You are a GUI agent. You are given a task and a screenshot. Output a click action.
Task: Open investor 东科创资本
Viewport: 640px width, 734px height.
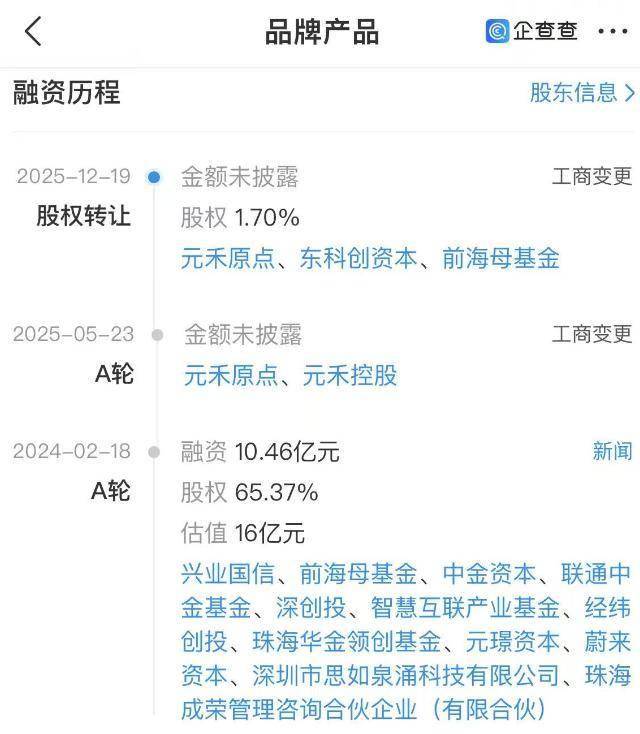pos(358,259)
